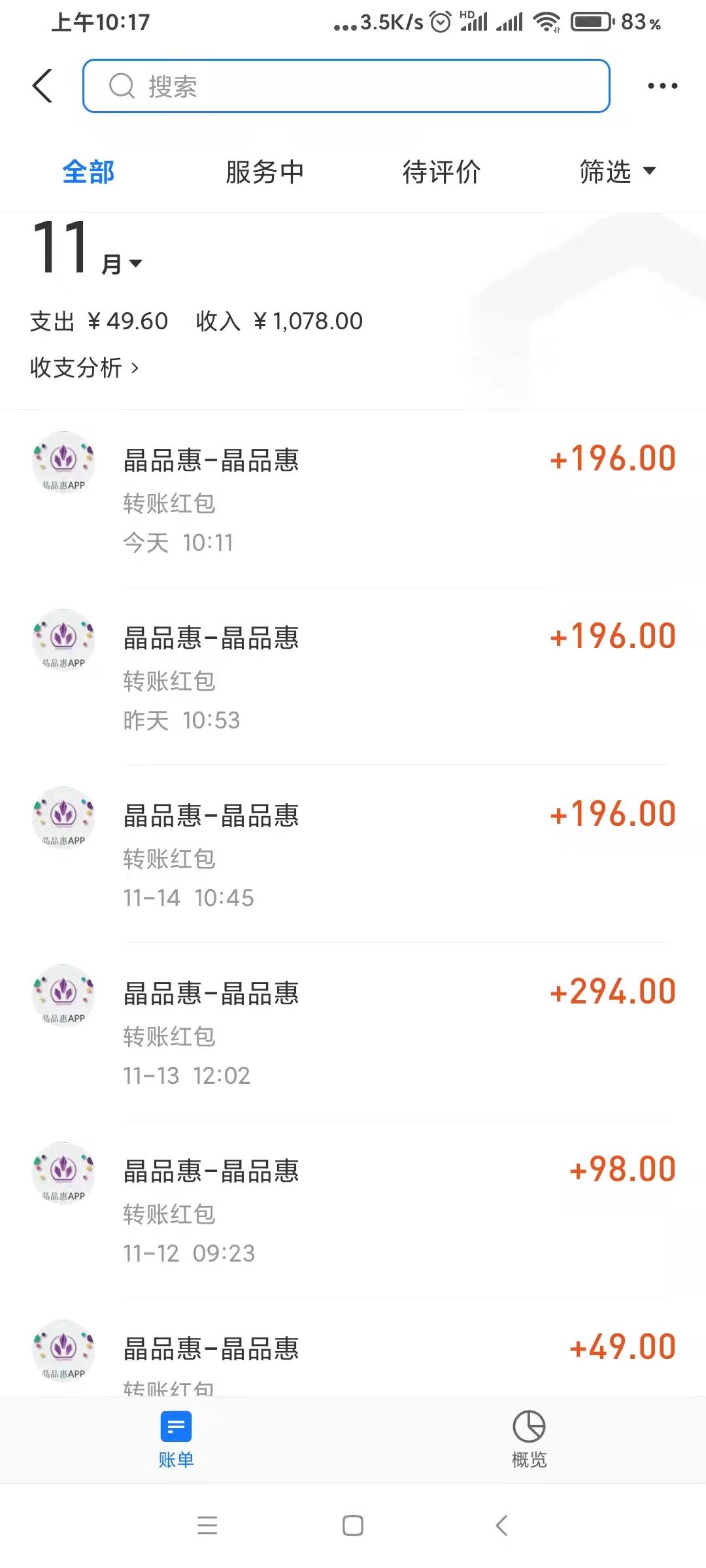Image resolution: width=706 pixels, height=1568 pixels.
Task: Open the +196.00 transaction from 昨天 10:53
Action: [353, 677]
